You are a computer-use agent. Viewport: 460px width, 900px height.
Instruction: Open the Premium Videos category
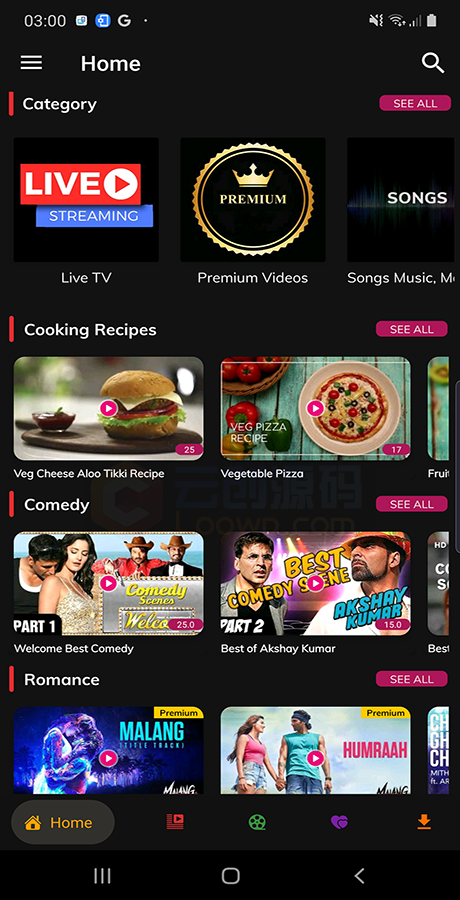coord(253,199)
